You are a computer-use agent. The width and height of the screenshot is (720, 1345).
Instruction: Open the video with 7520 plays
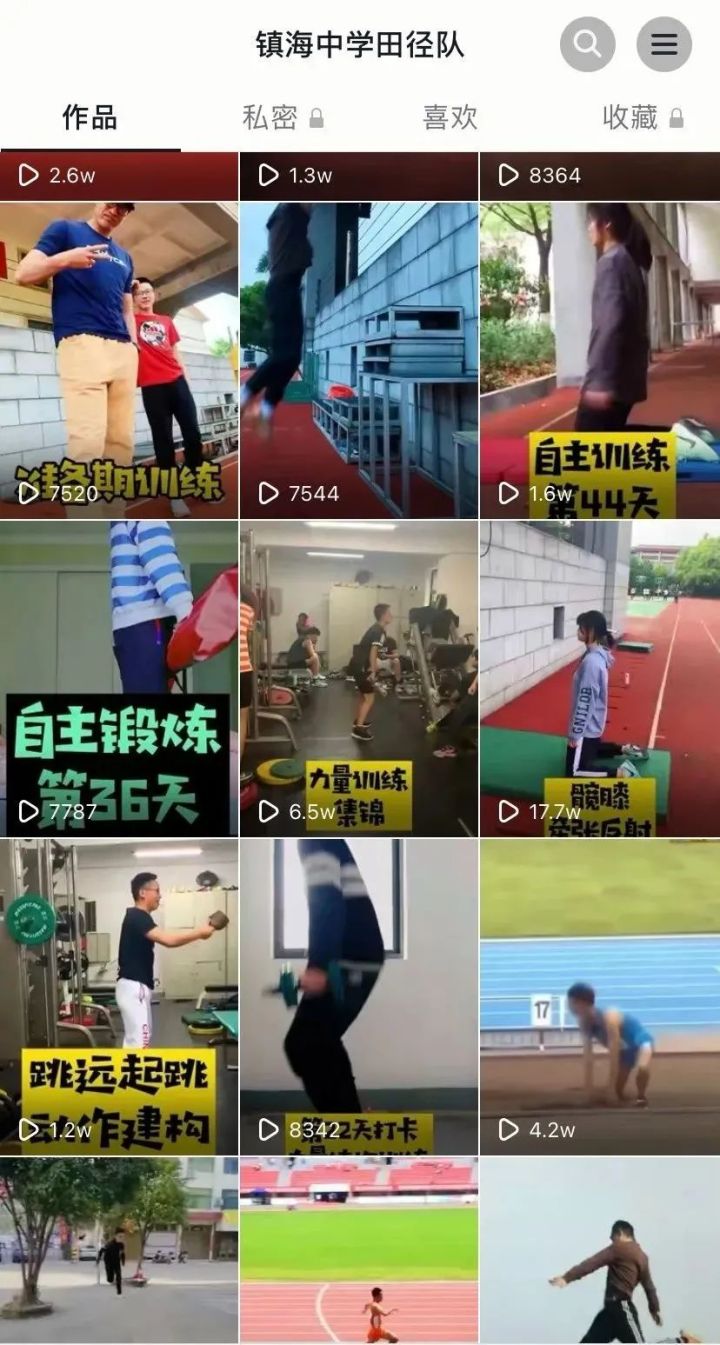point(119,360)
